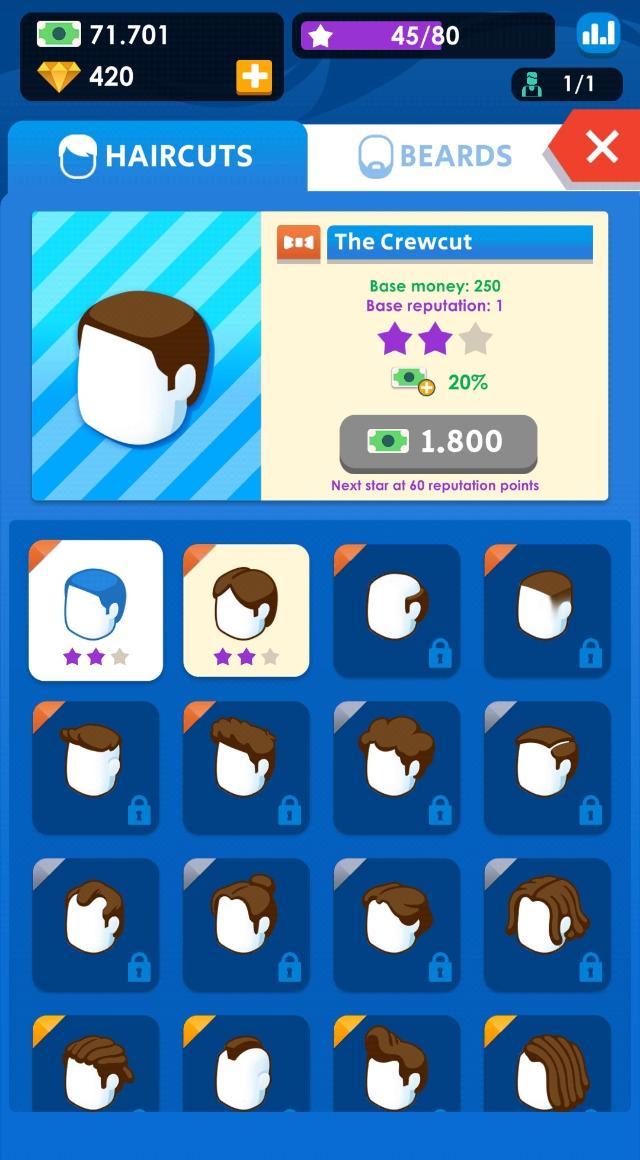Viewport: 640px width, 1160px height.
Task: Tap the locked curly afro hairstyle tile
Action: [396, 767]
